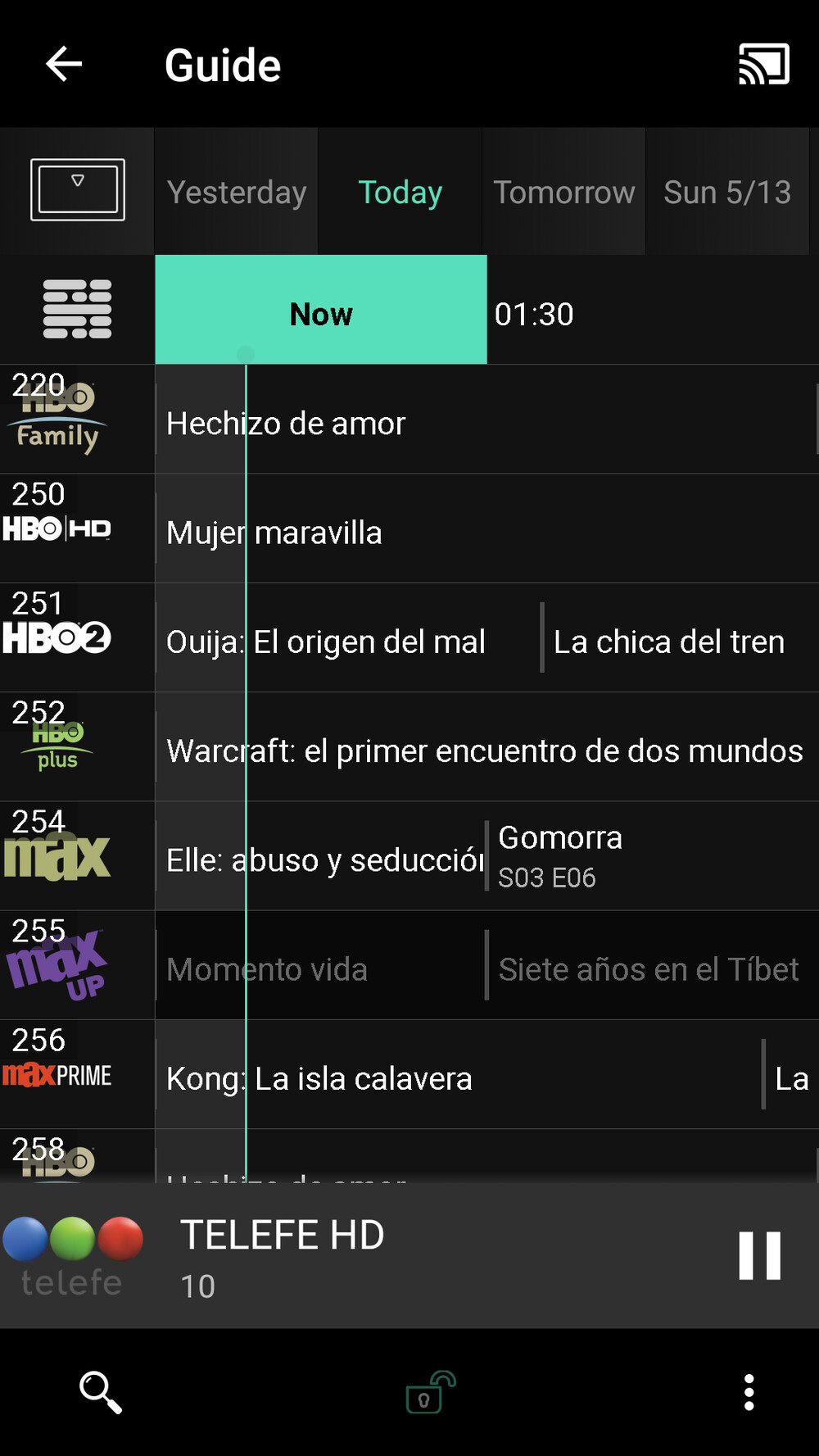The height and width of the screenshot is (1456, 819).
Task: Go back with the arrow button
Action: [x=62, y=64]
